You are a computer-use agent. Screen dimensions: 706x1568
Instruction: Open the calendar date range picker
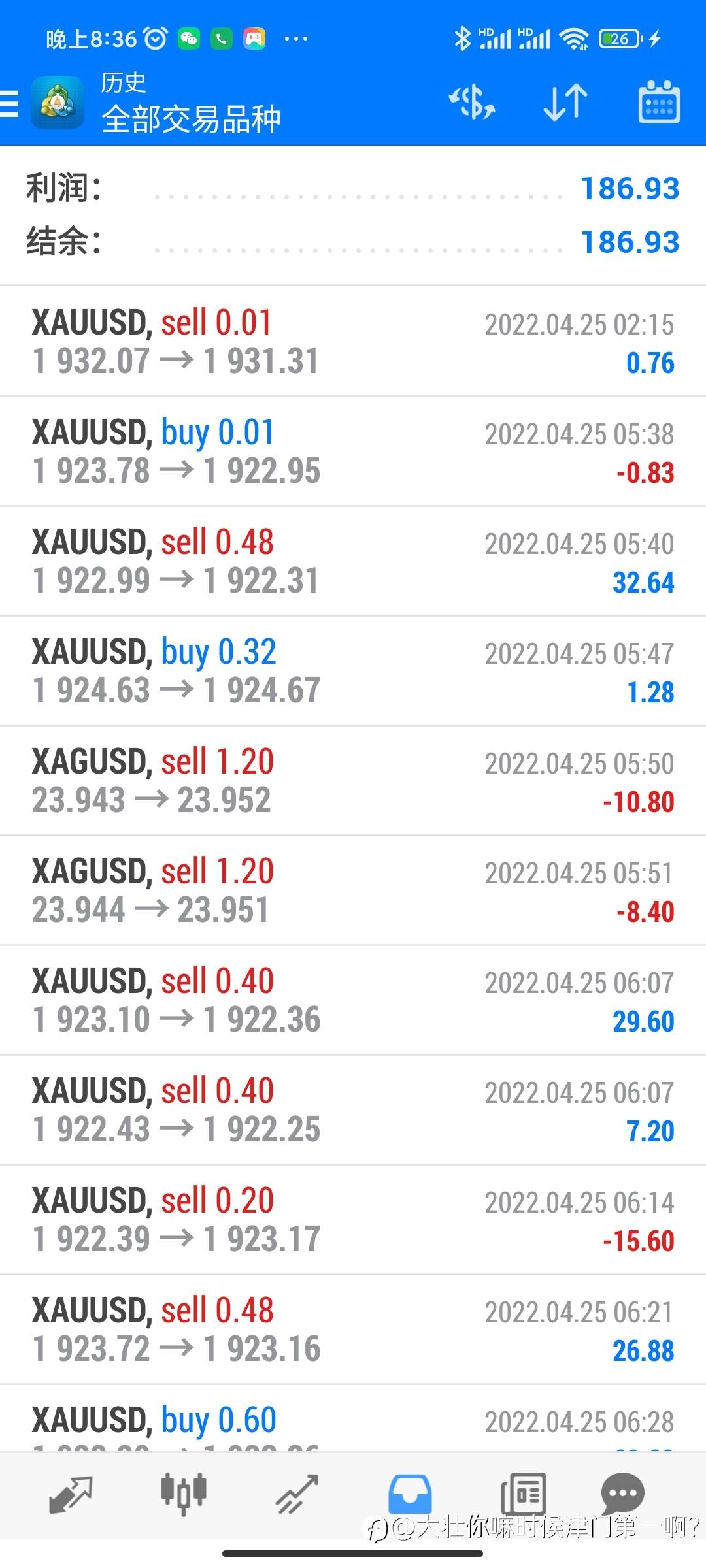659,102
